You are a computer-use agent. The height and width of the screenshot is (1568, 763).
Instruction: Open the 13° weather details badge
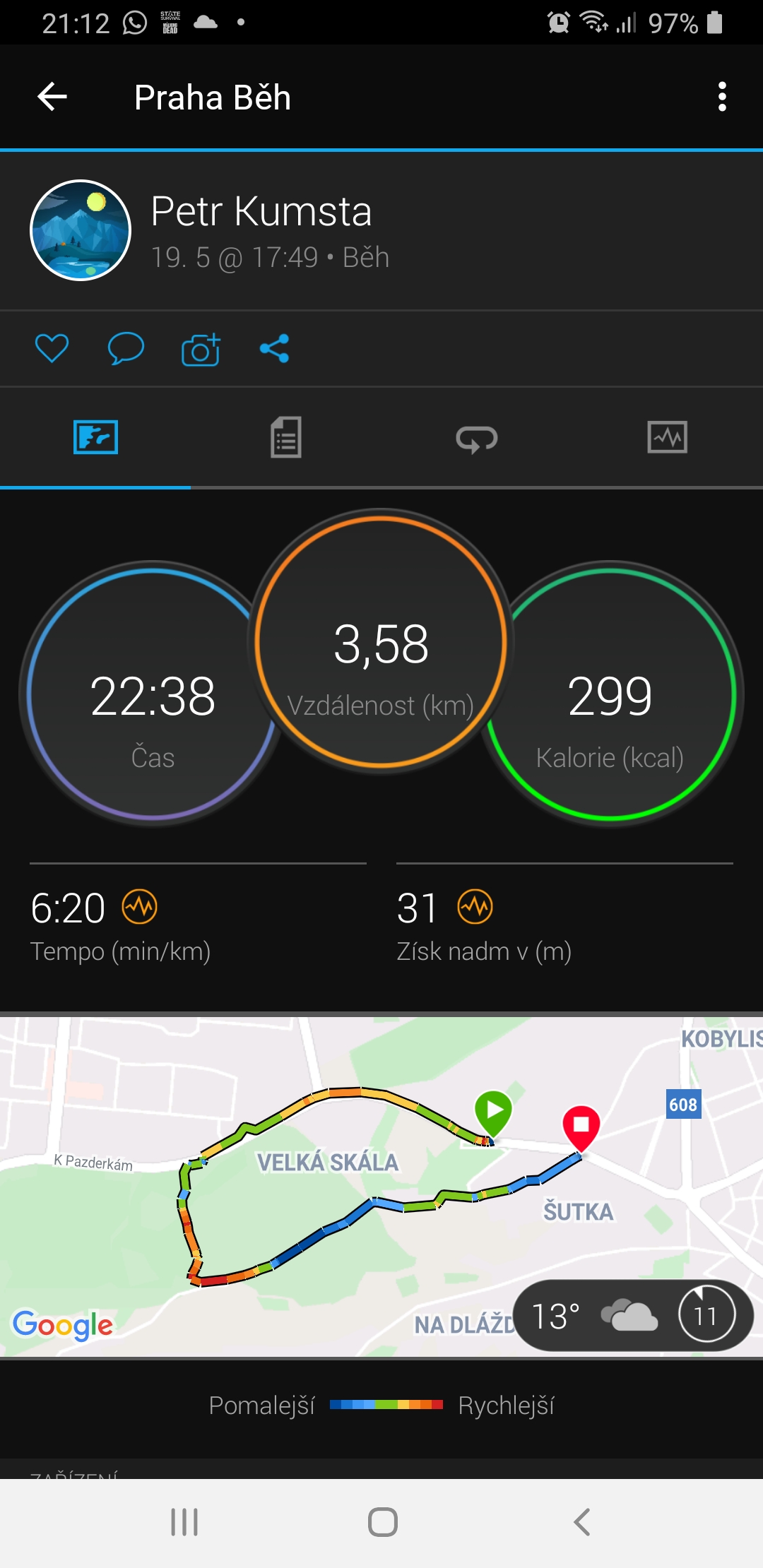pyautogui.click(x=633, y=1315)
